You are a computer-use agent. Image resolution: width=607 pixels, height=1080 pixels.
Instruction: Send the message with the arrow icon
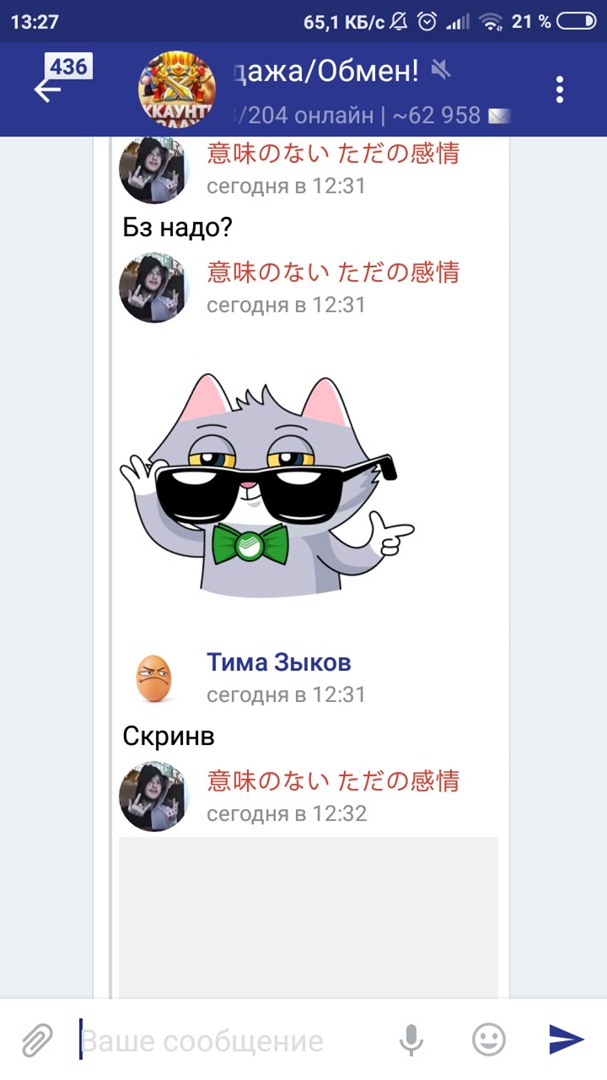pyautogui.click(x=566, y=1040)
